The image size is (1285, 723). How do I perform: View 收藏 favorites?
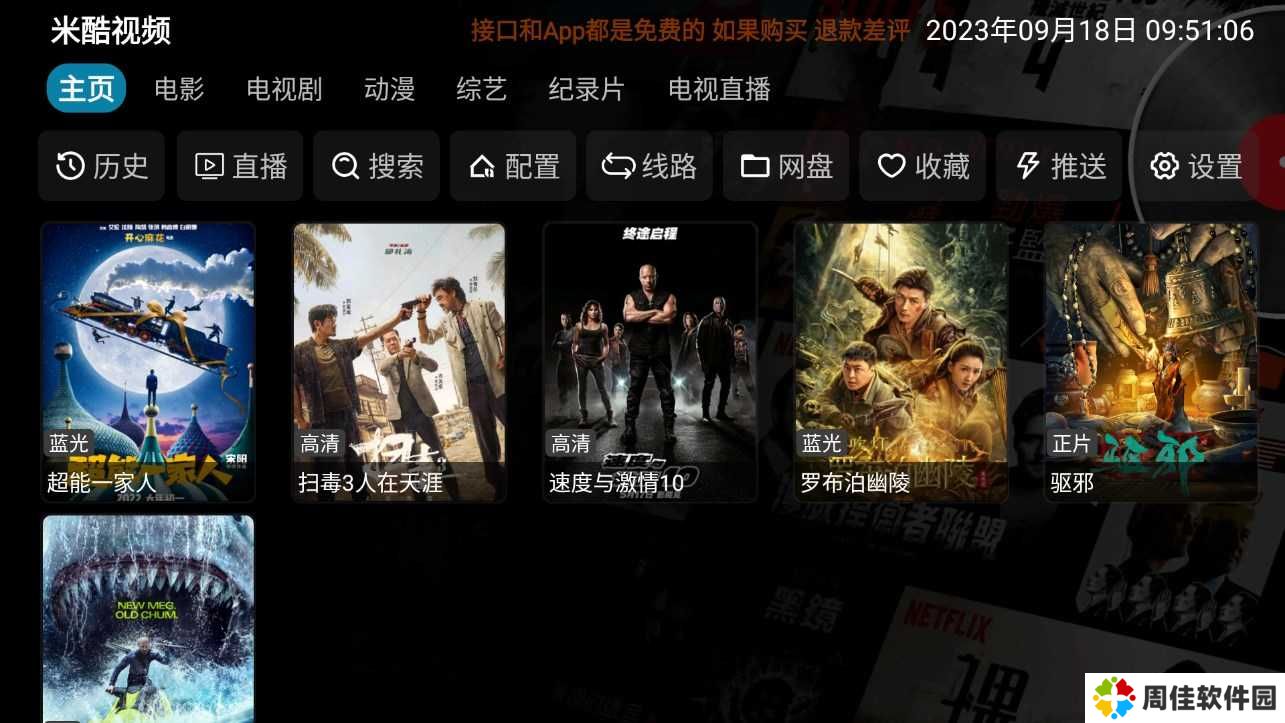click(922, 166)
